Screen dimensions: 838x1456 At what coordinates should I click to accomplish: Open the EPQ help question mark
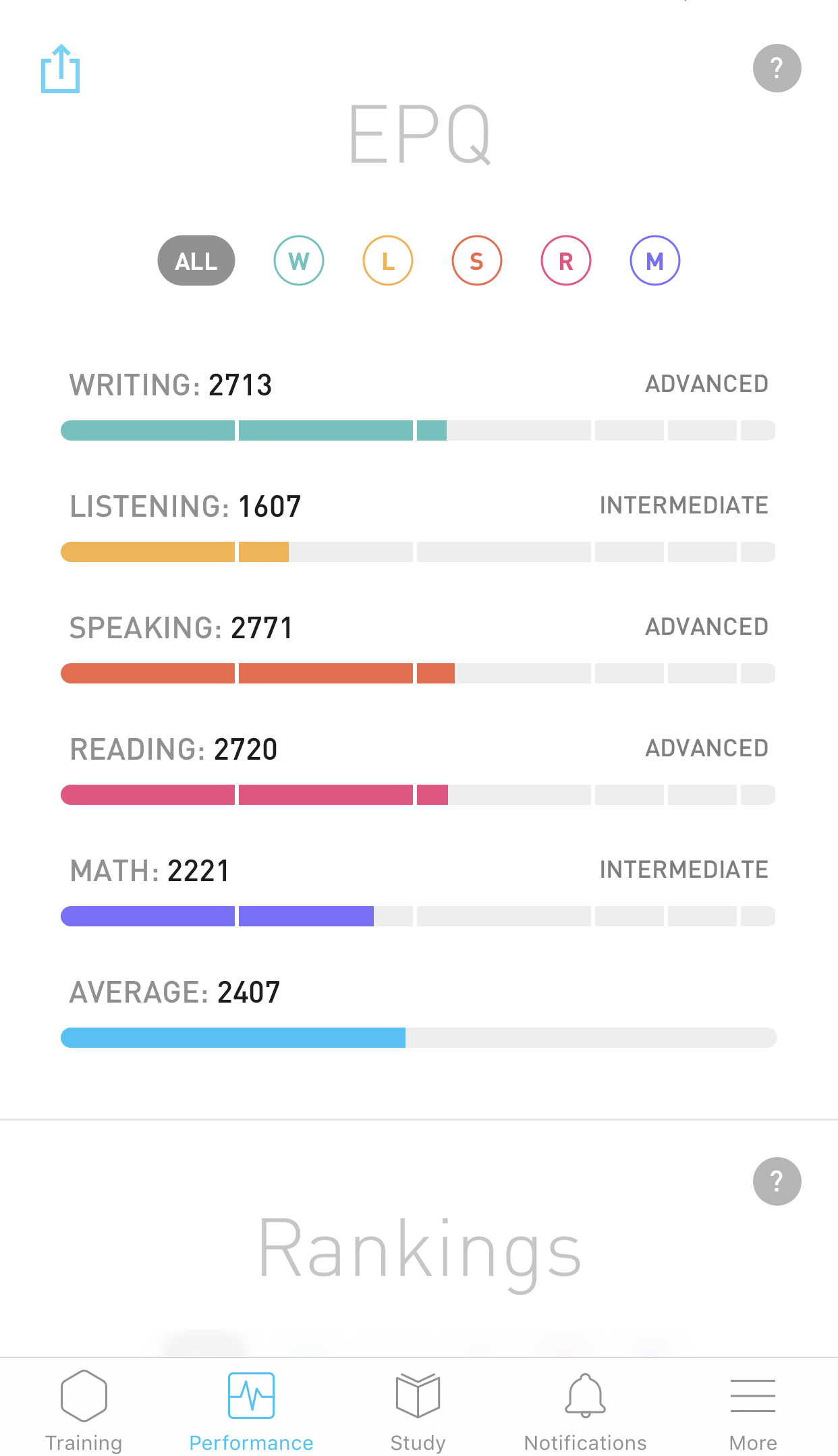coord(777,68)
